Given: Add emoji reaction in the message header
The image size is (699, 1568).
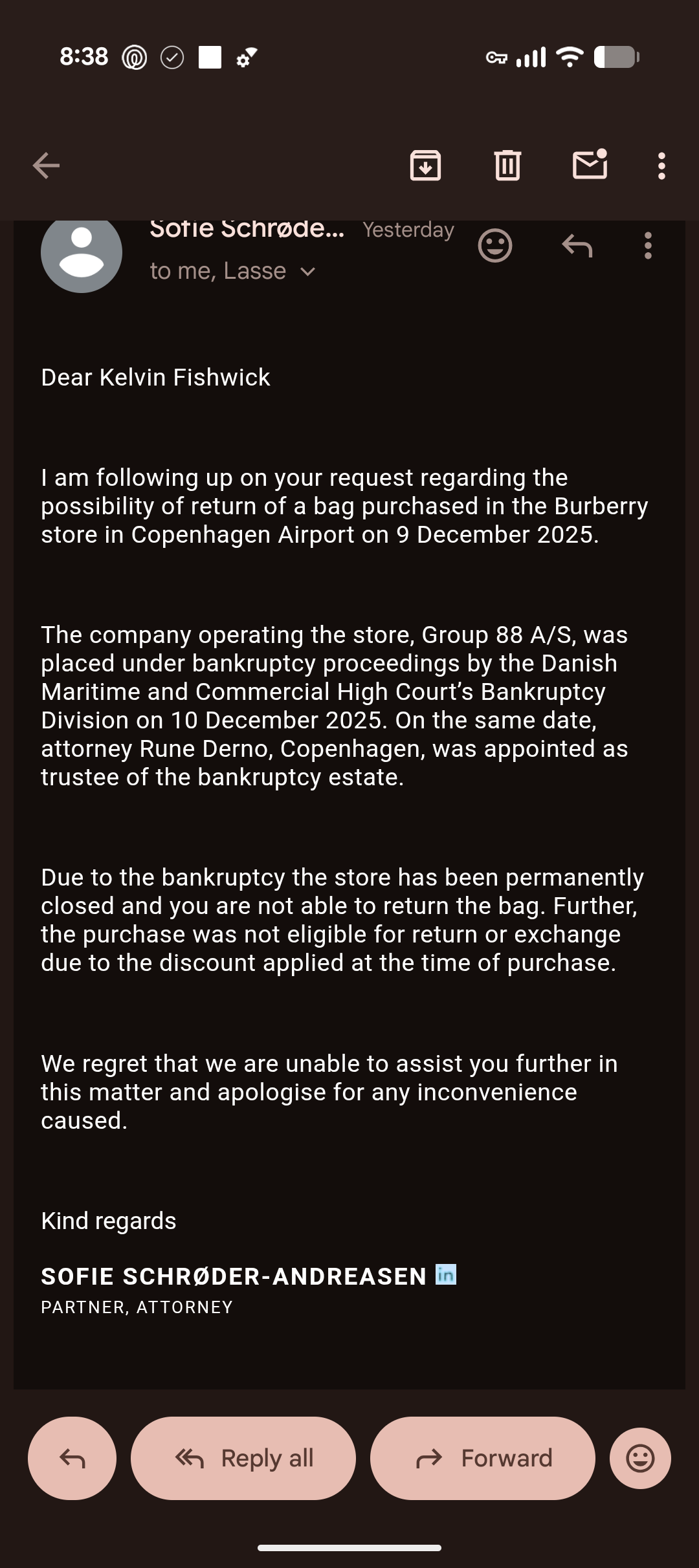Looking at the screenshot, I should 495,246.
